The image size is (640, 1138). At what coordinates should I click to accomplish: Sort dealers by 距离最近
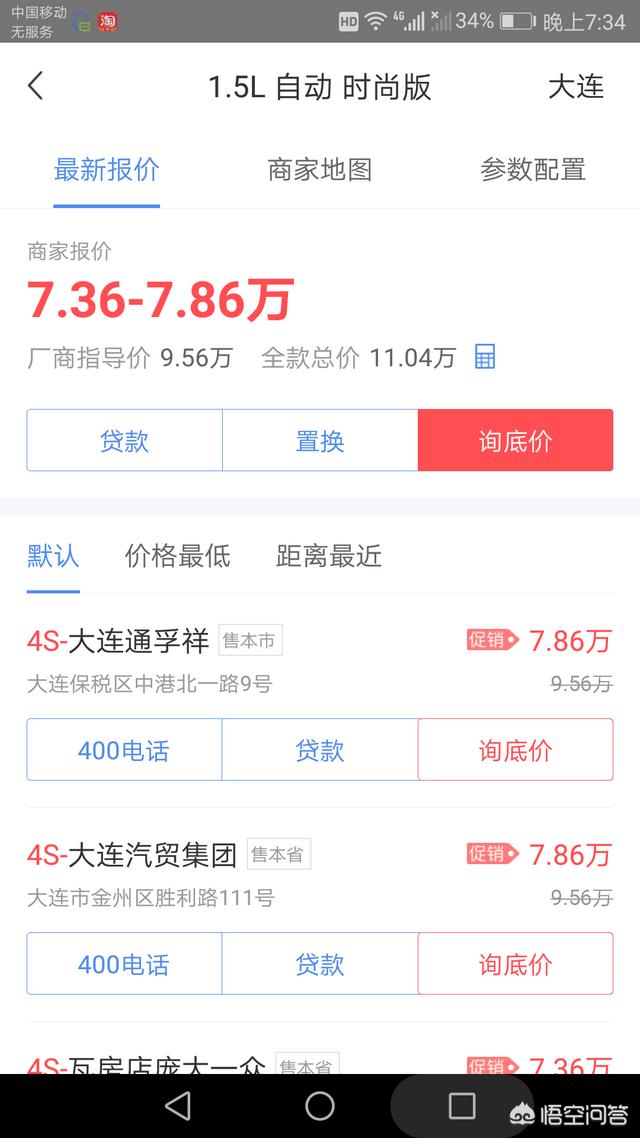point(329,557)
